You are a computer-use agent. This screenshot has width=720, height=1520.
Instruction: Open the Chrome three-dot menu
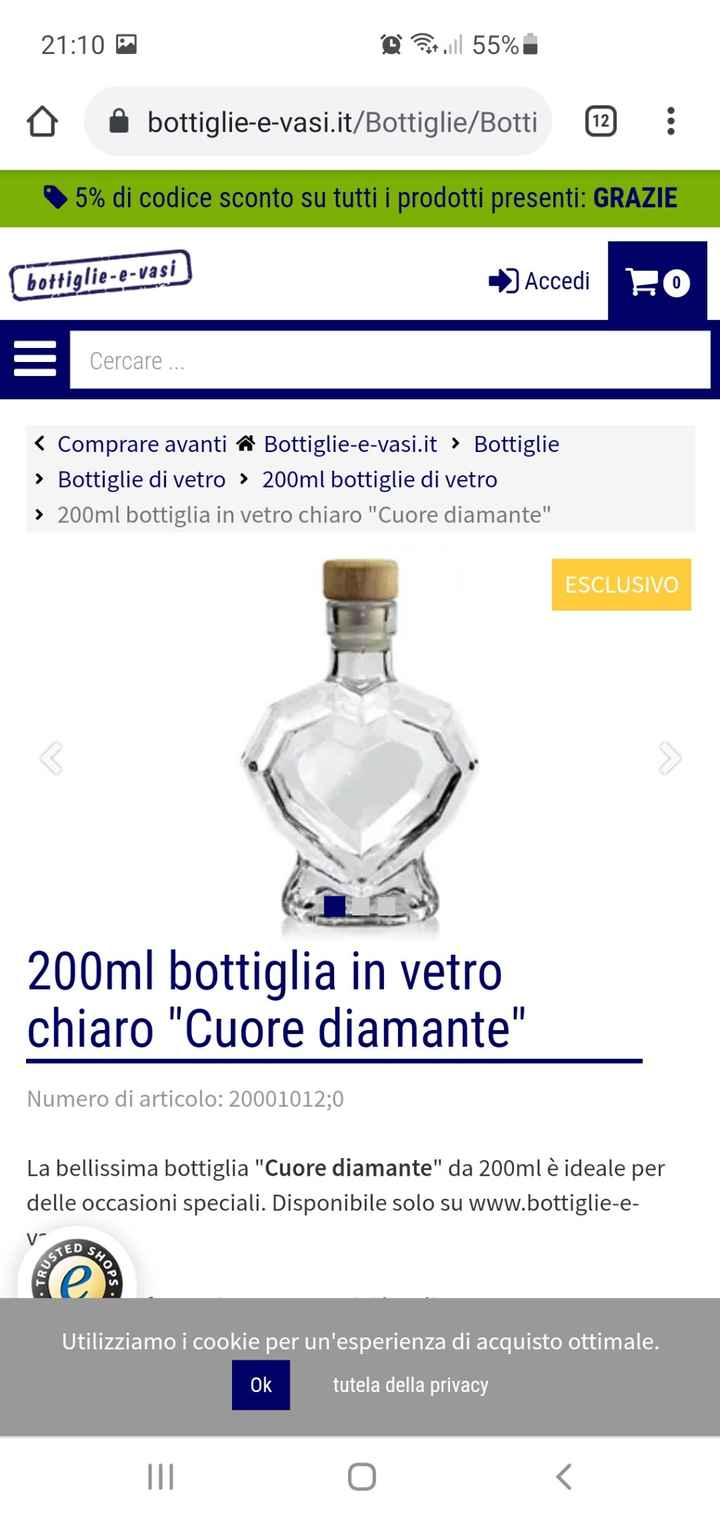tap(670, 120)
